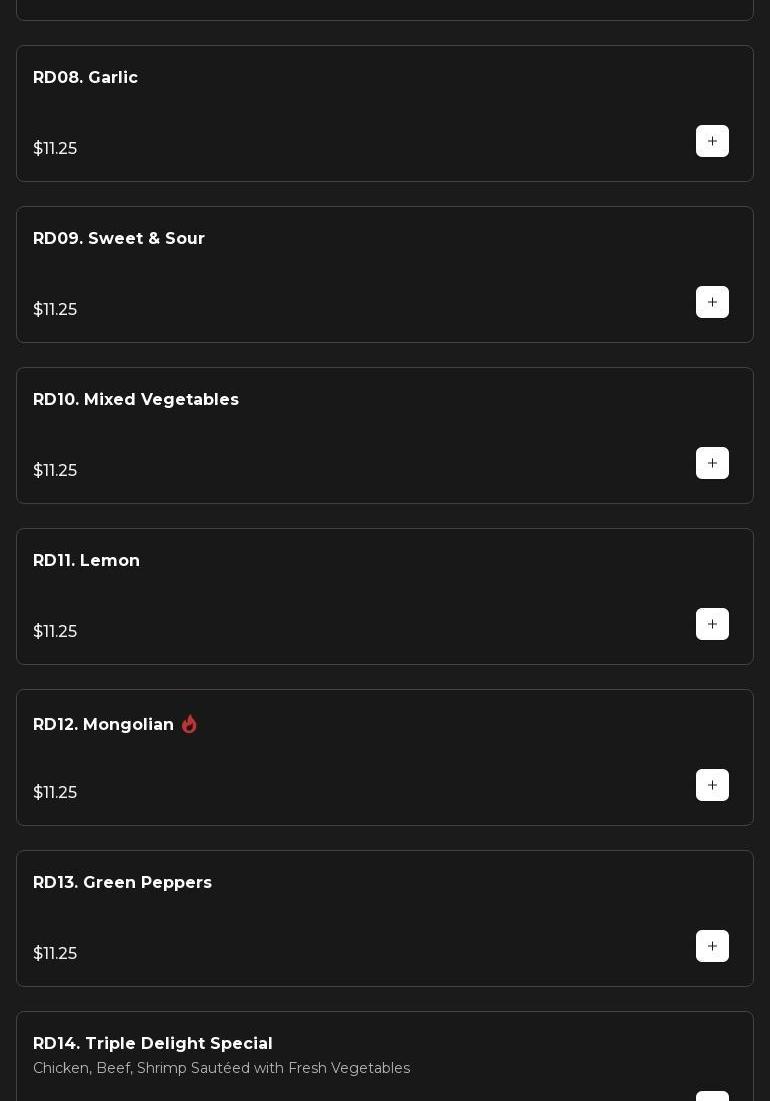This screenshot has width=770, height=1101.
Task: Add RD08. Garlic to cart
Action: click(712, 141)
